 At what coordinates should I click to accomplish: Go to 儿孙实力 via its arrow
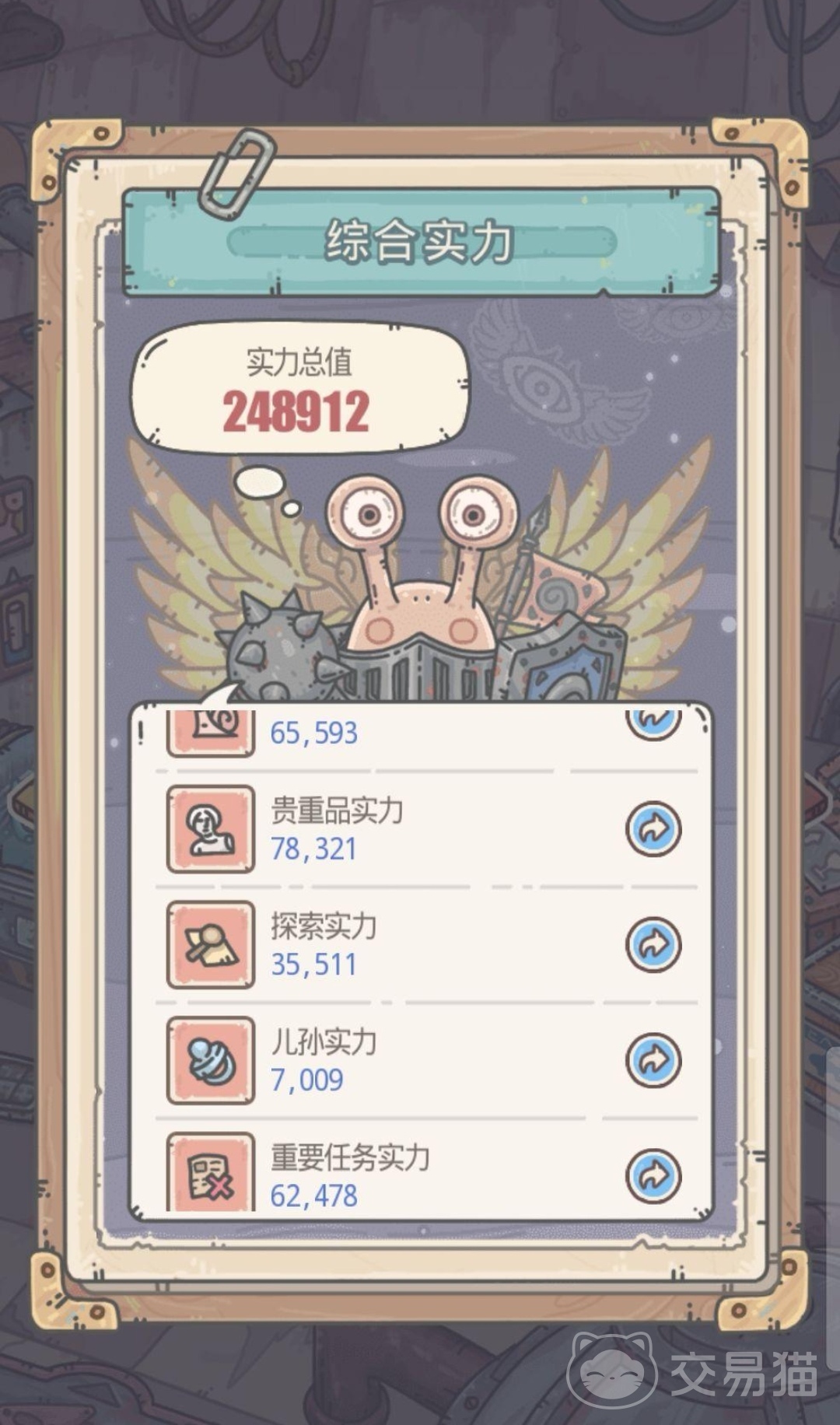(x=653, y=1059)
